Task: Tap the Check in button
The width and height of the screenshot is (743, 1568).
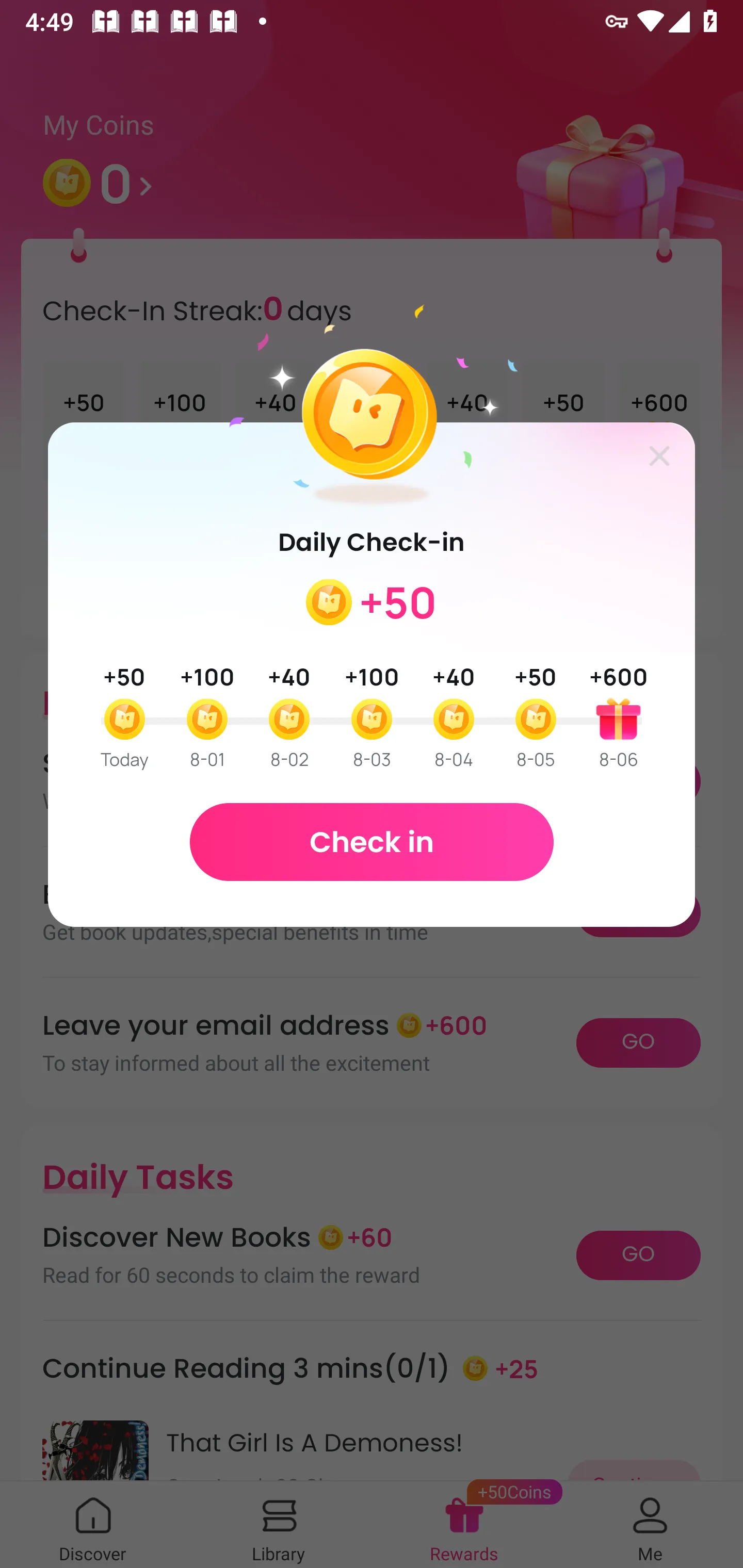Action: (x=371, y=841)
